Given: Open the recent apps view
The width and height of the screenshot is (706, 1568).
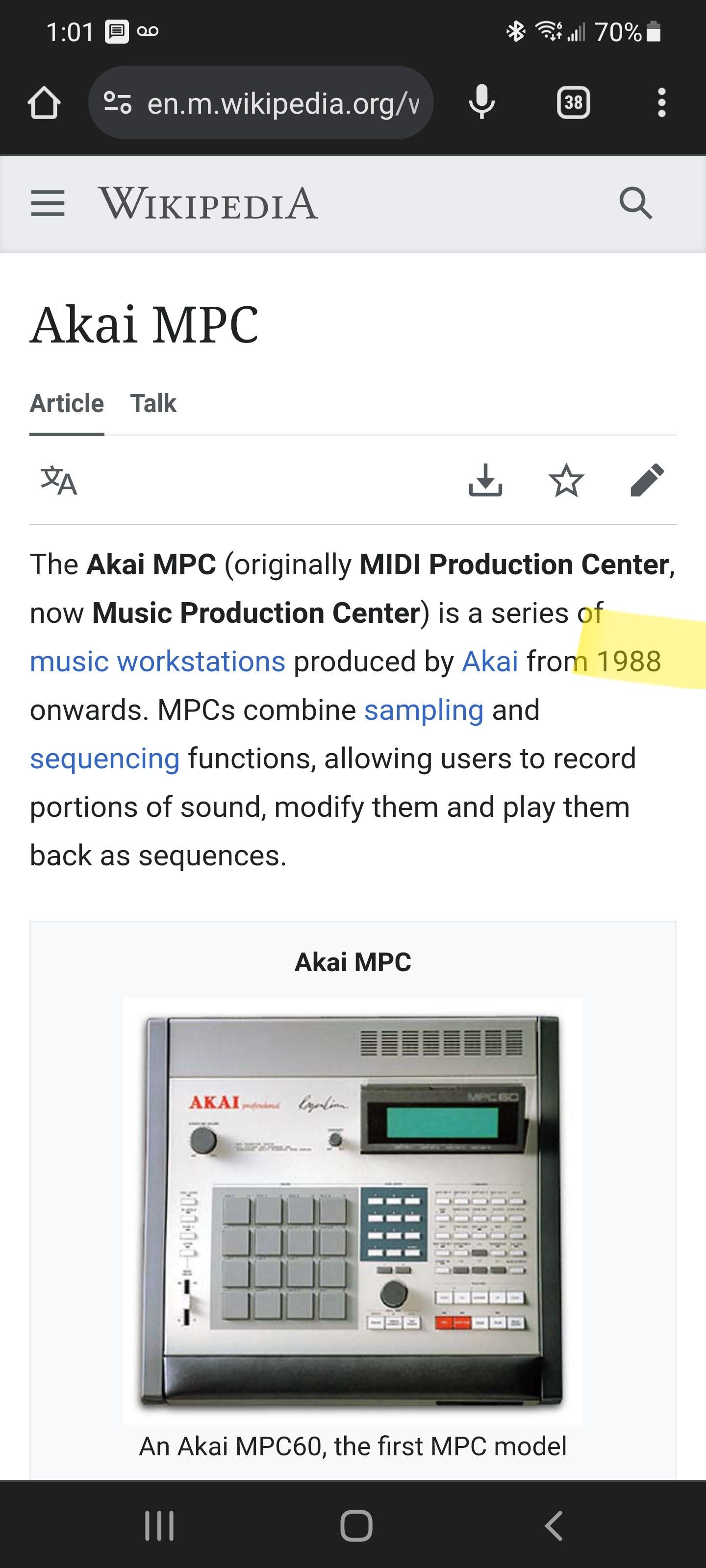Looking at the screenshot, I should (x=160, y=1526).
